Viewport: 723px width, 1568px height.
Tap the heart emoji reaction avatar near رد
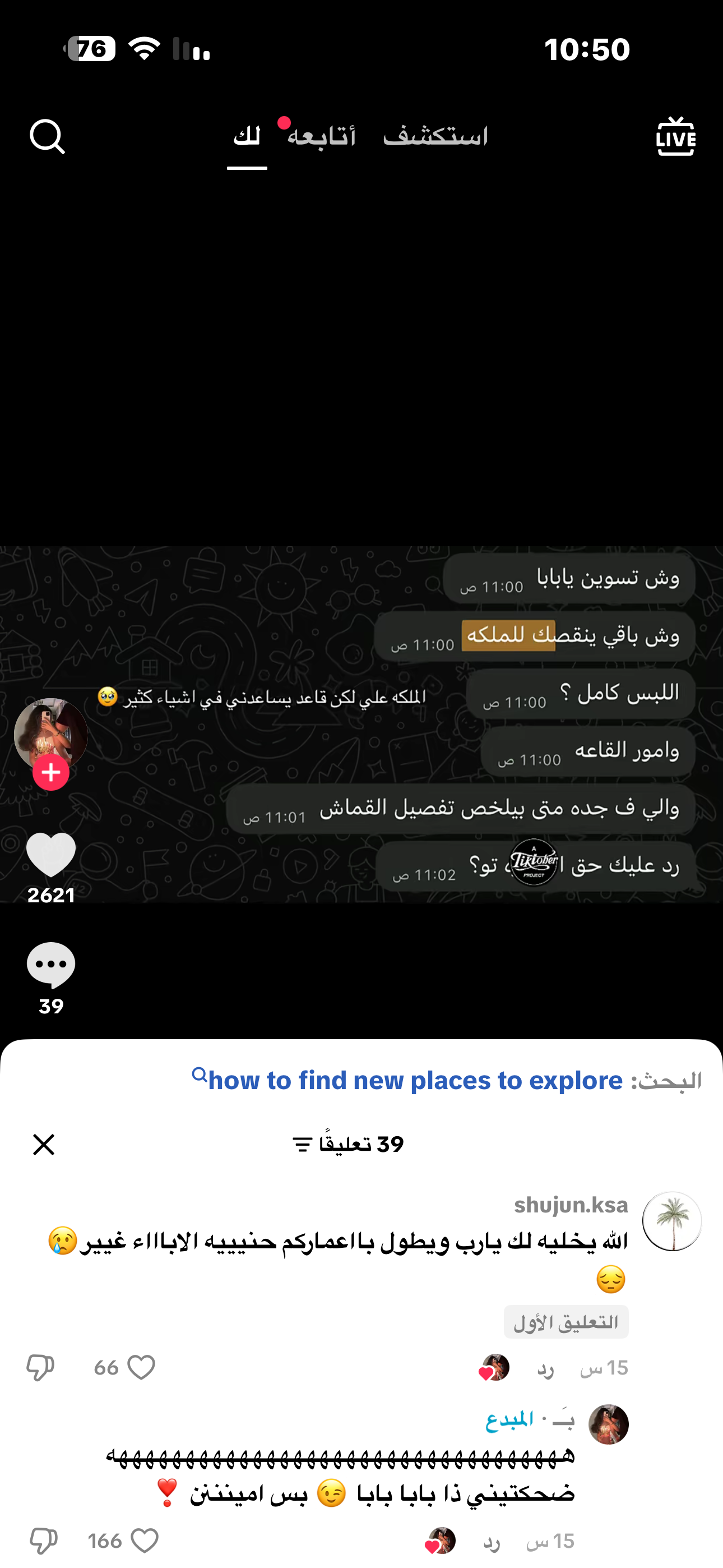(x=494, y=1368)
